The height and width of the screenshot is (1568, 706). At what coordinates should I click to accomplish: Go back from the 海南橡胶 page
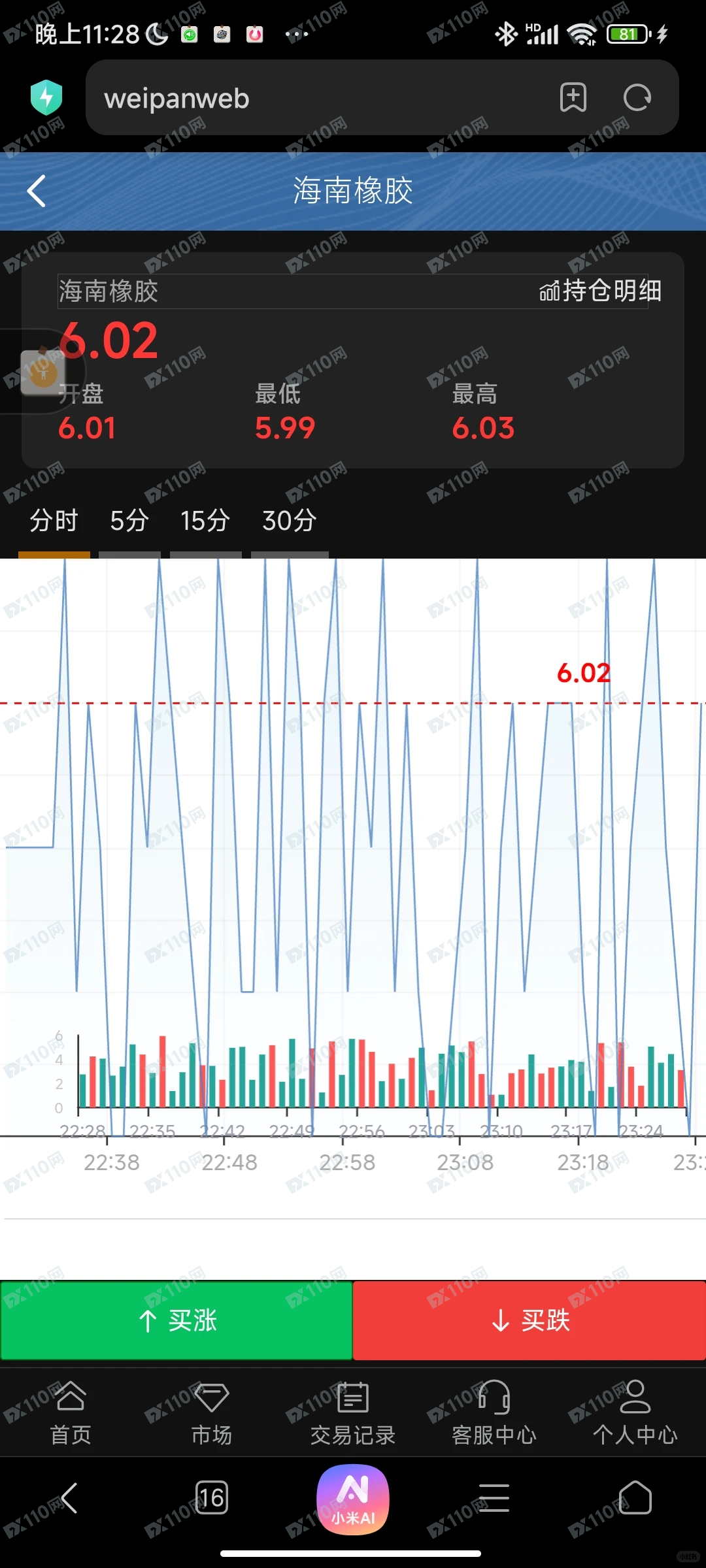coord(37,191)
